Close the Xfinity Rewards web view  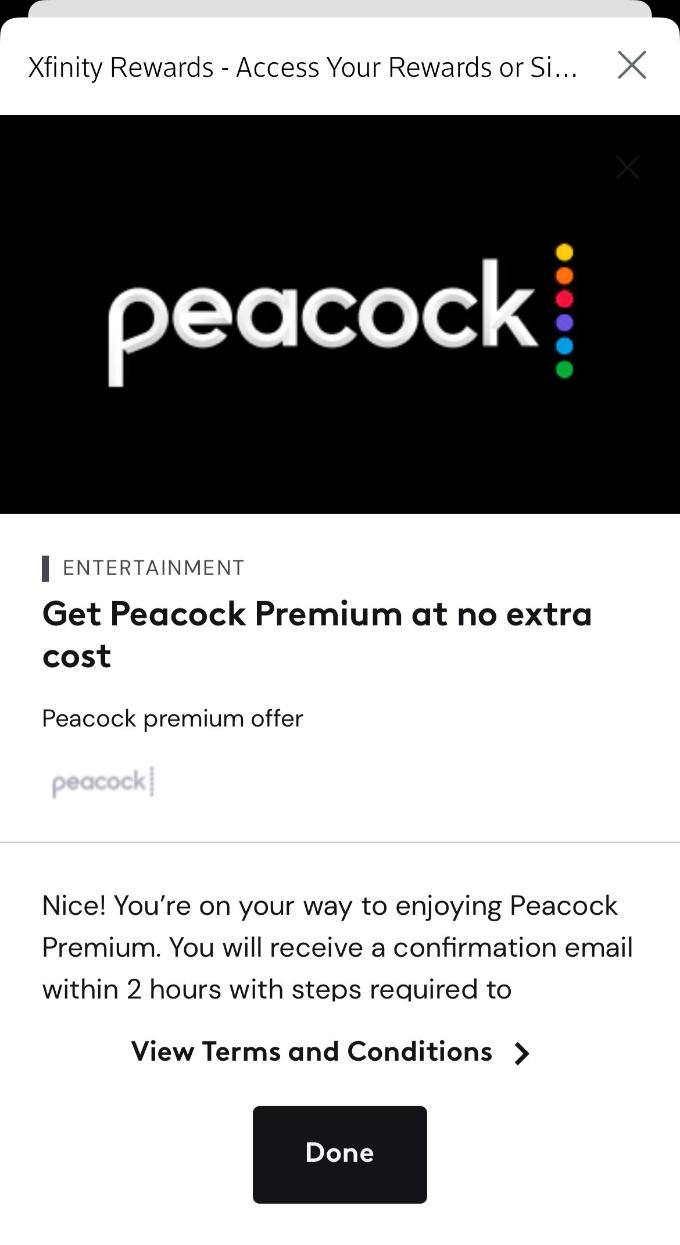coord(631,66)
